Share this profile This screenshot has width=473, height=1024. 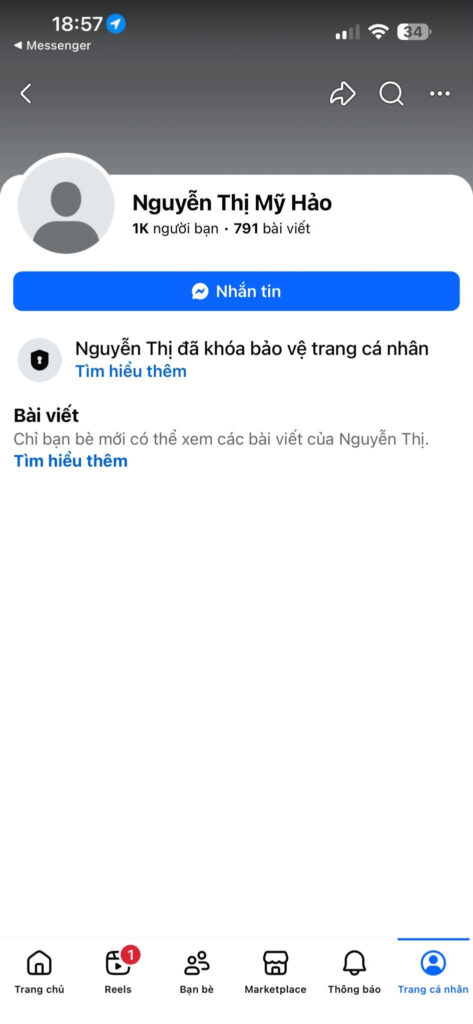pos(342,94)
